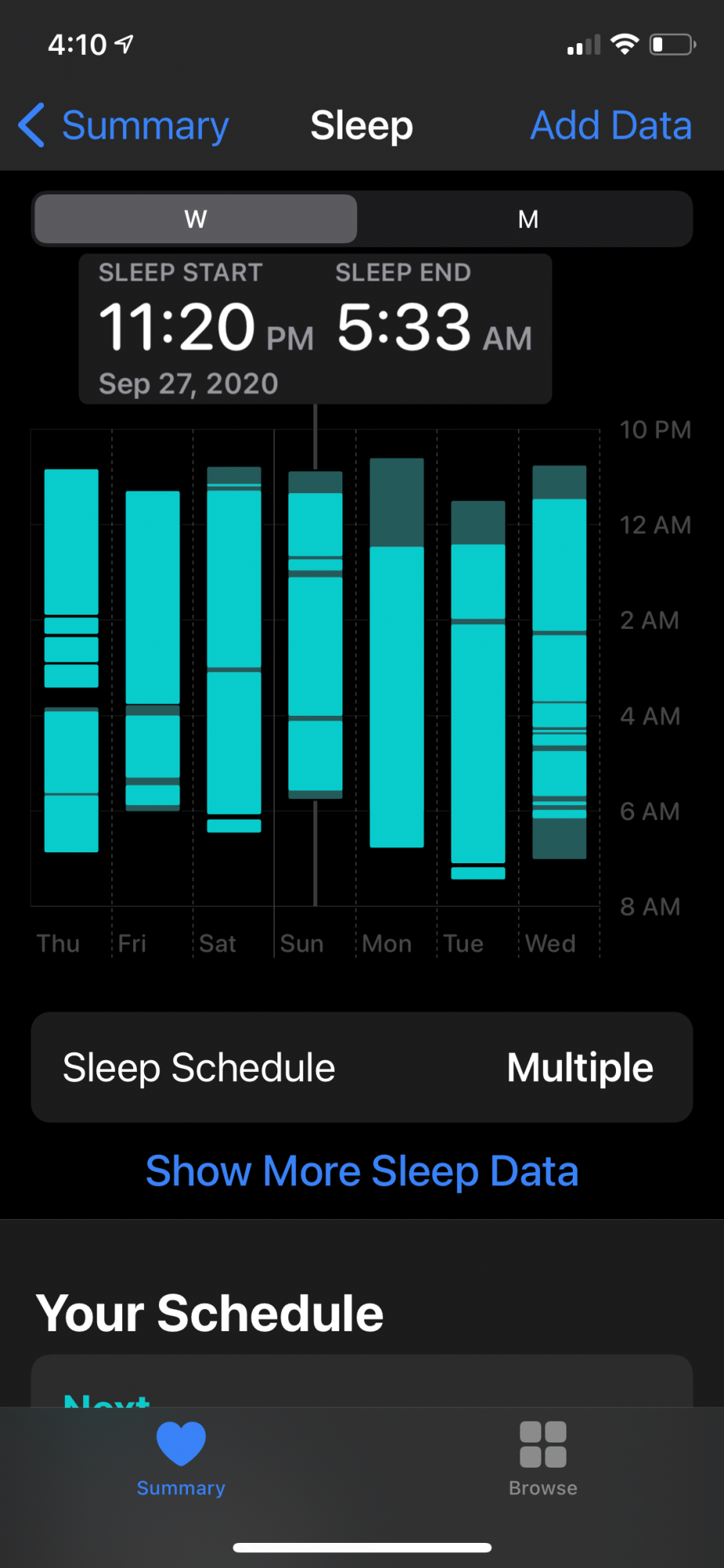The height and width of the screenshot is (1568, 724).
Task: Select the Tue sleep bar
Action: coord(478,690)
